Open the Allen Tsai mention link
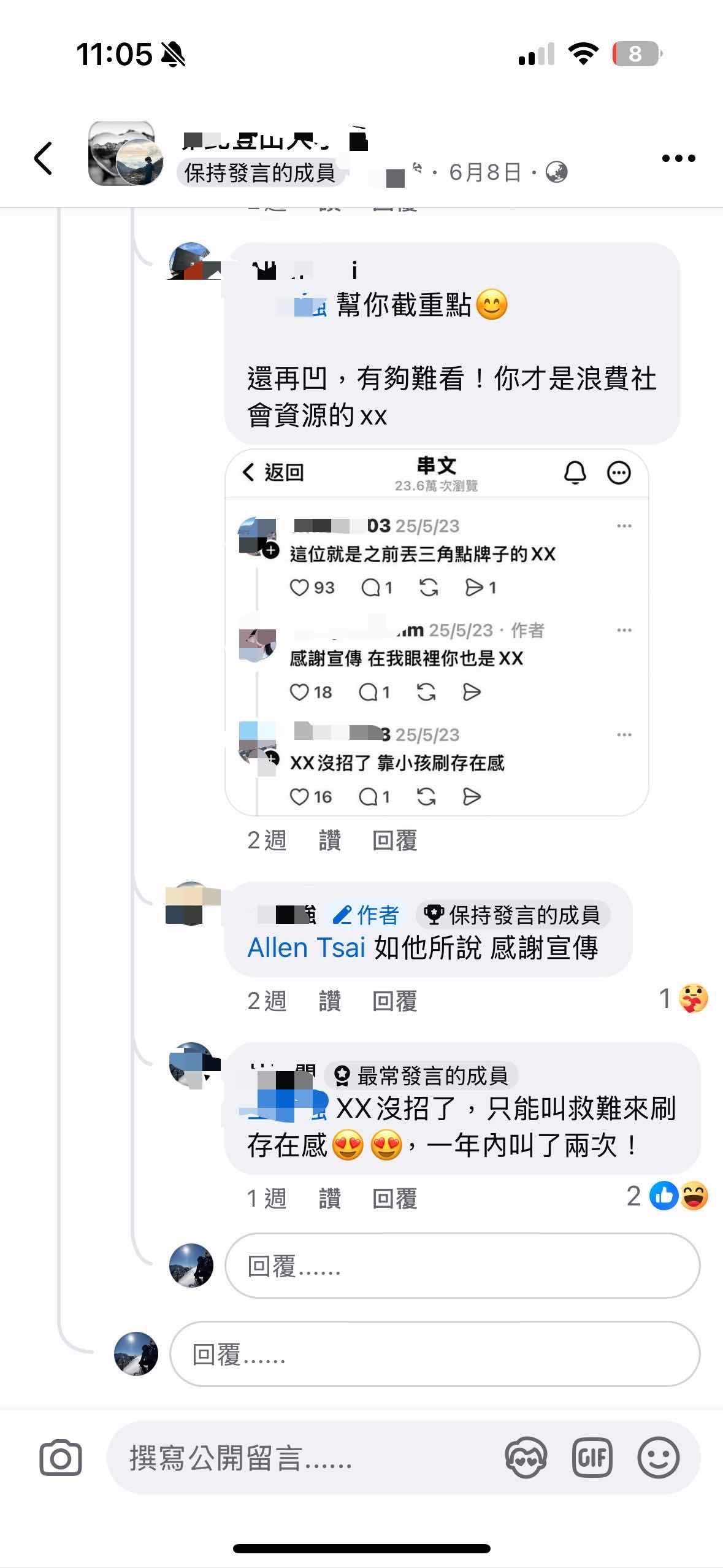Image resolution: width=723 pixels, height=1568 pixels. point(306,948)
